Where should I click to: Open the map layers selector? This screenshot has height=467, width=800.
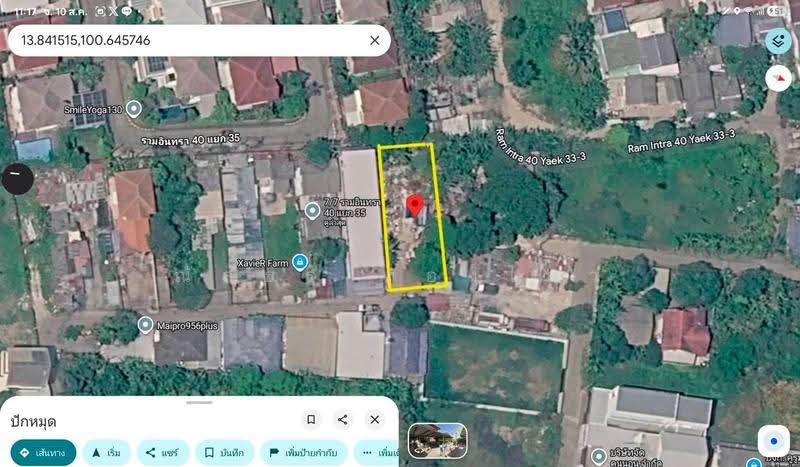tap(778, 41)
